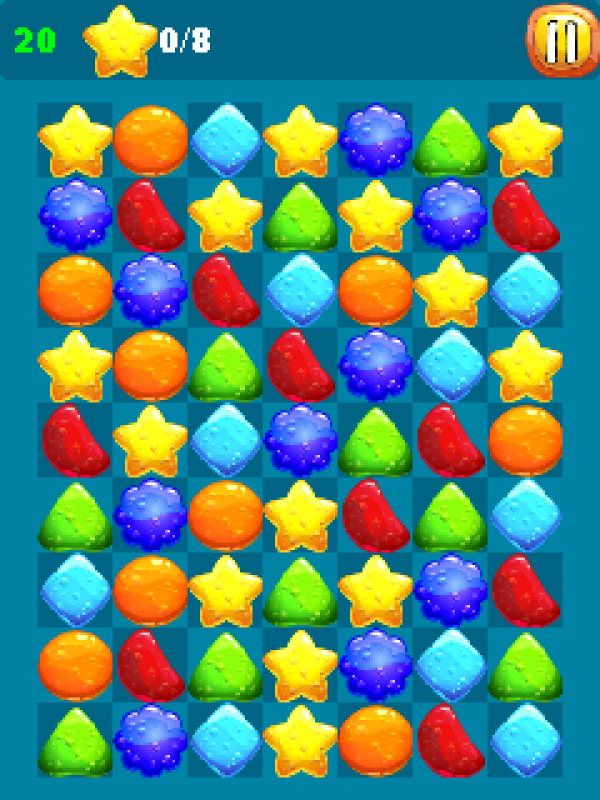This screenshot has height=800, width=600.
Task: Tap the blue diamond candy in the top row
Action: coord(225,139)
